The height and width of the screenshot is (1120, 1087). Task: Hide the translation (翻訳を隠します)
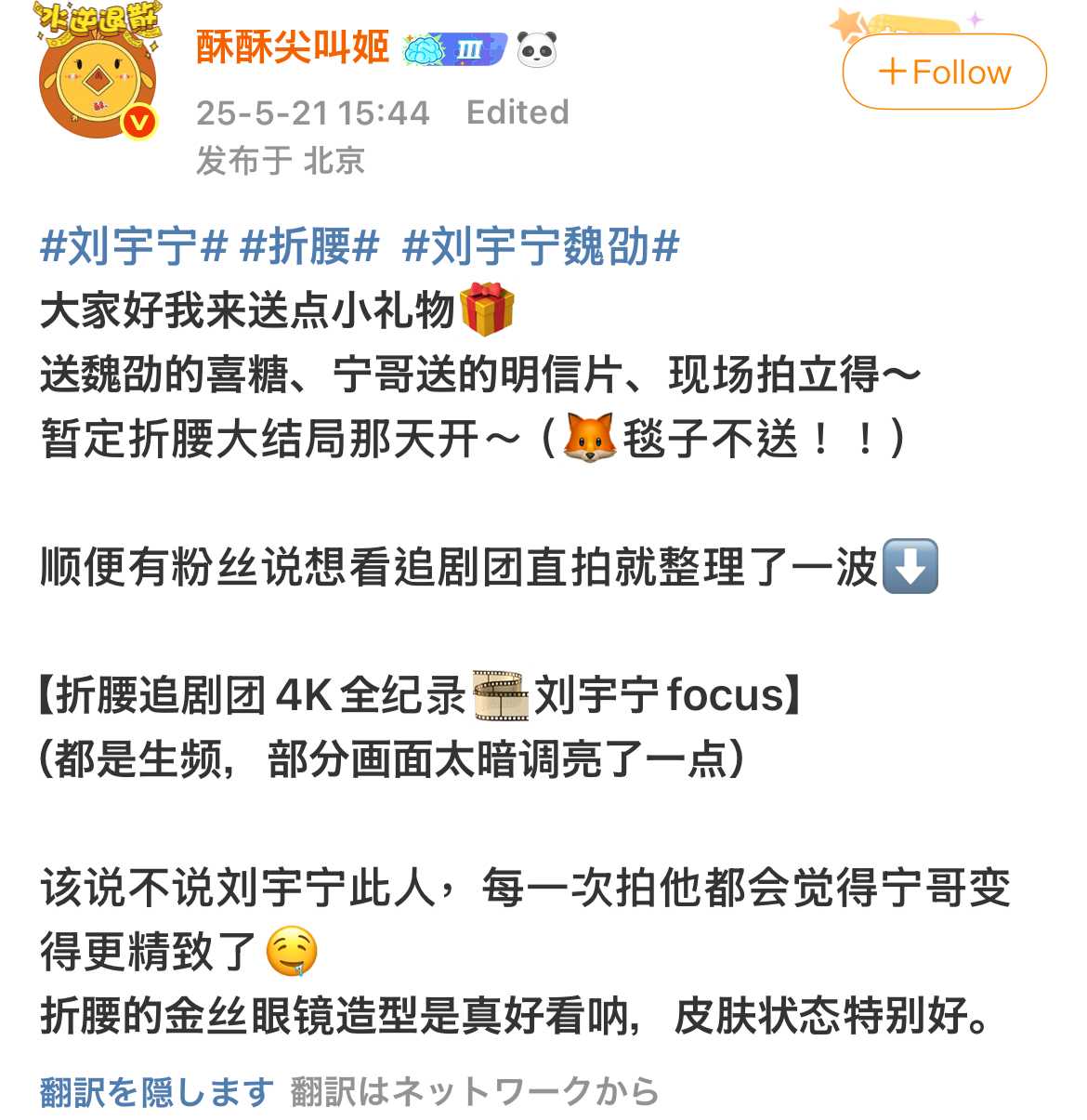tap(156, 1092)
